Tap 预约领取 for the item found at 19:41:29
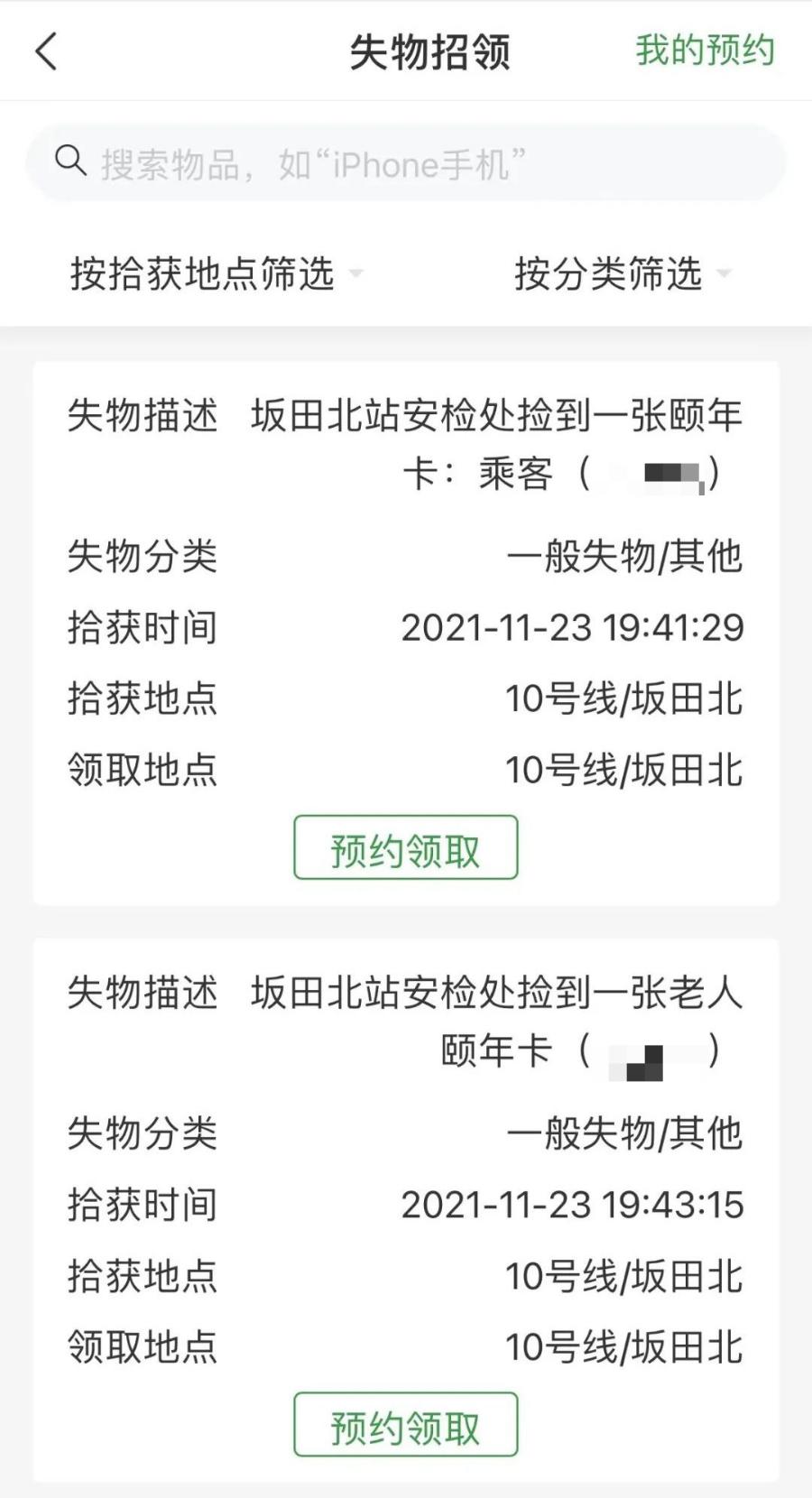Screen dimensions: 812x1498 405,848
